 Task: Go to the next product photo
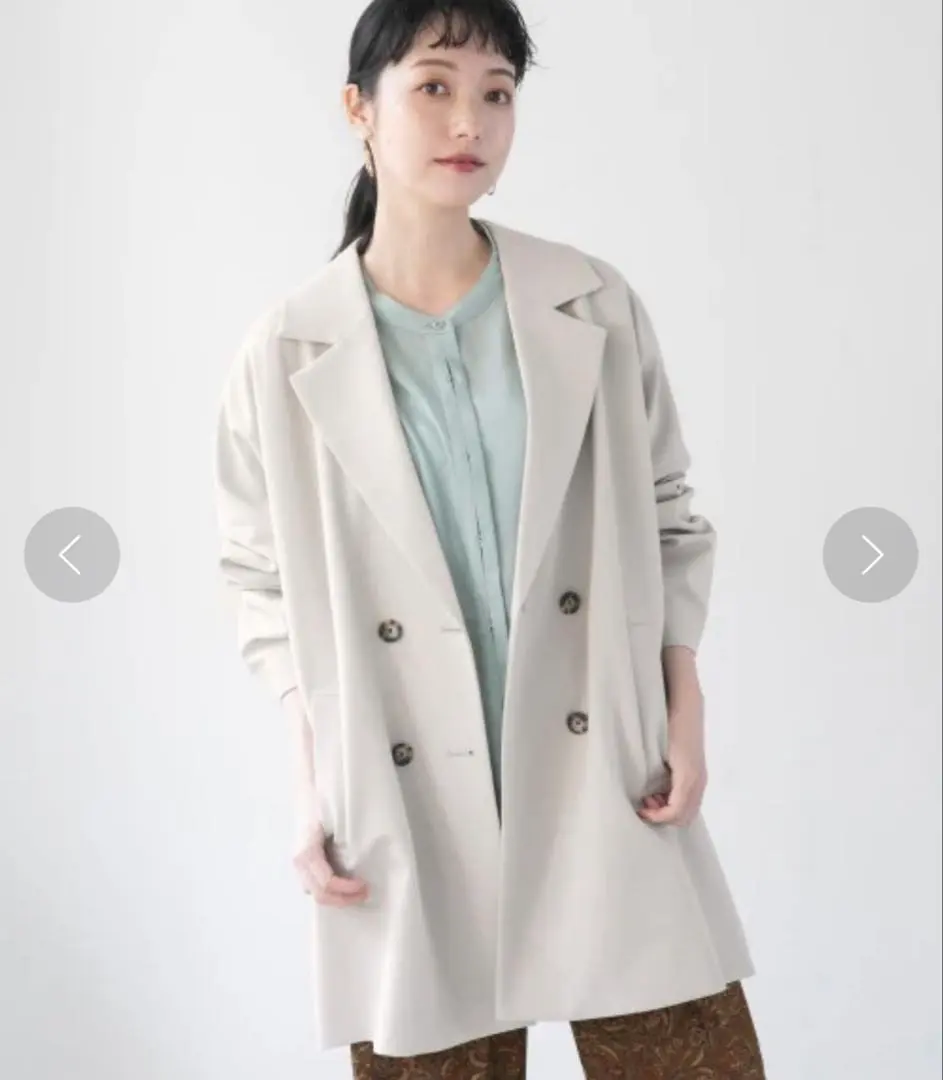[x=870, y=555]
